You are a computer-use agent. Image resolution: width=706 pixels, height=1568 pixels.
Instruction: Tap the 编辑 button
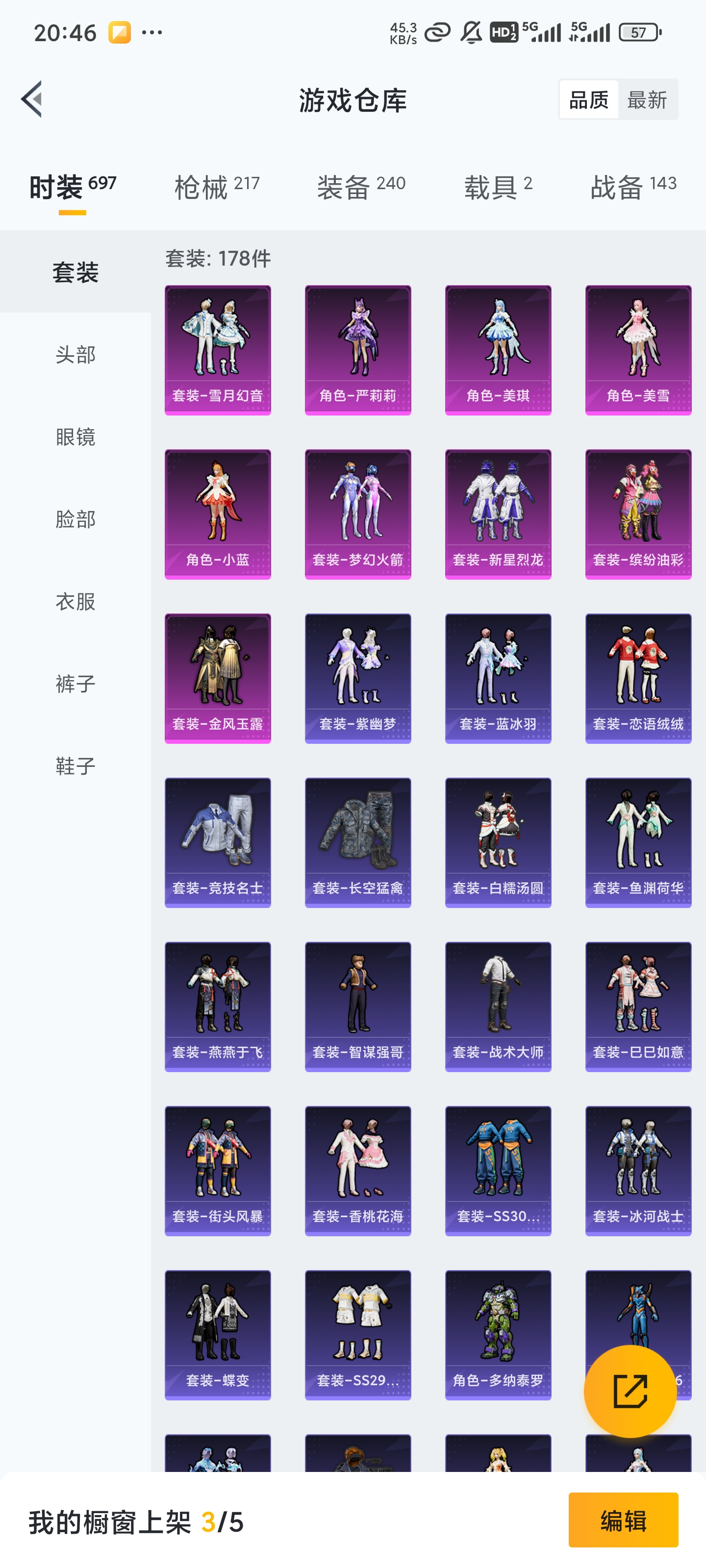[x=623, y=1520]
